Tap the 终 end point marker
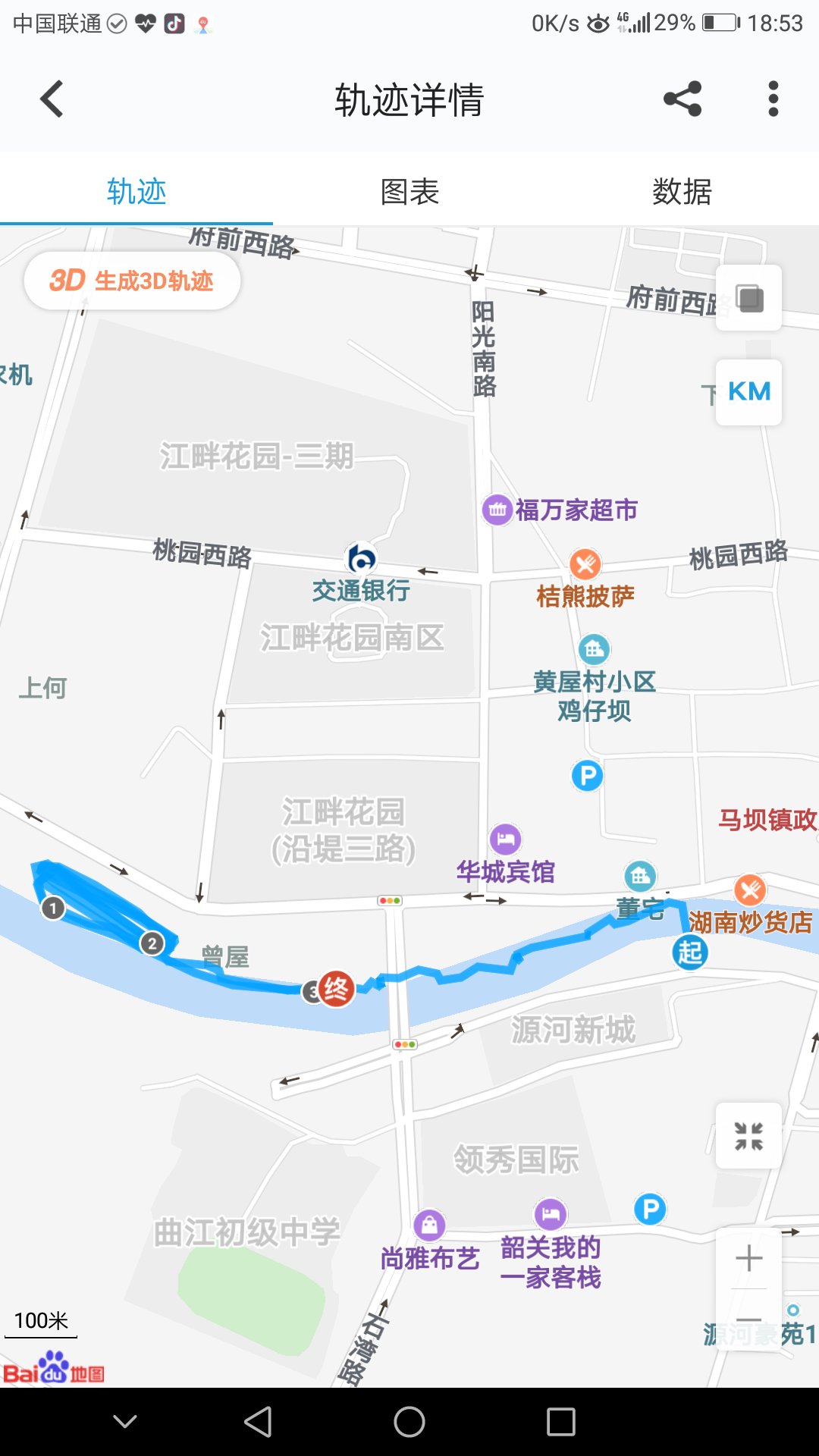 336,989
